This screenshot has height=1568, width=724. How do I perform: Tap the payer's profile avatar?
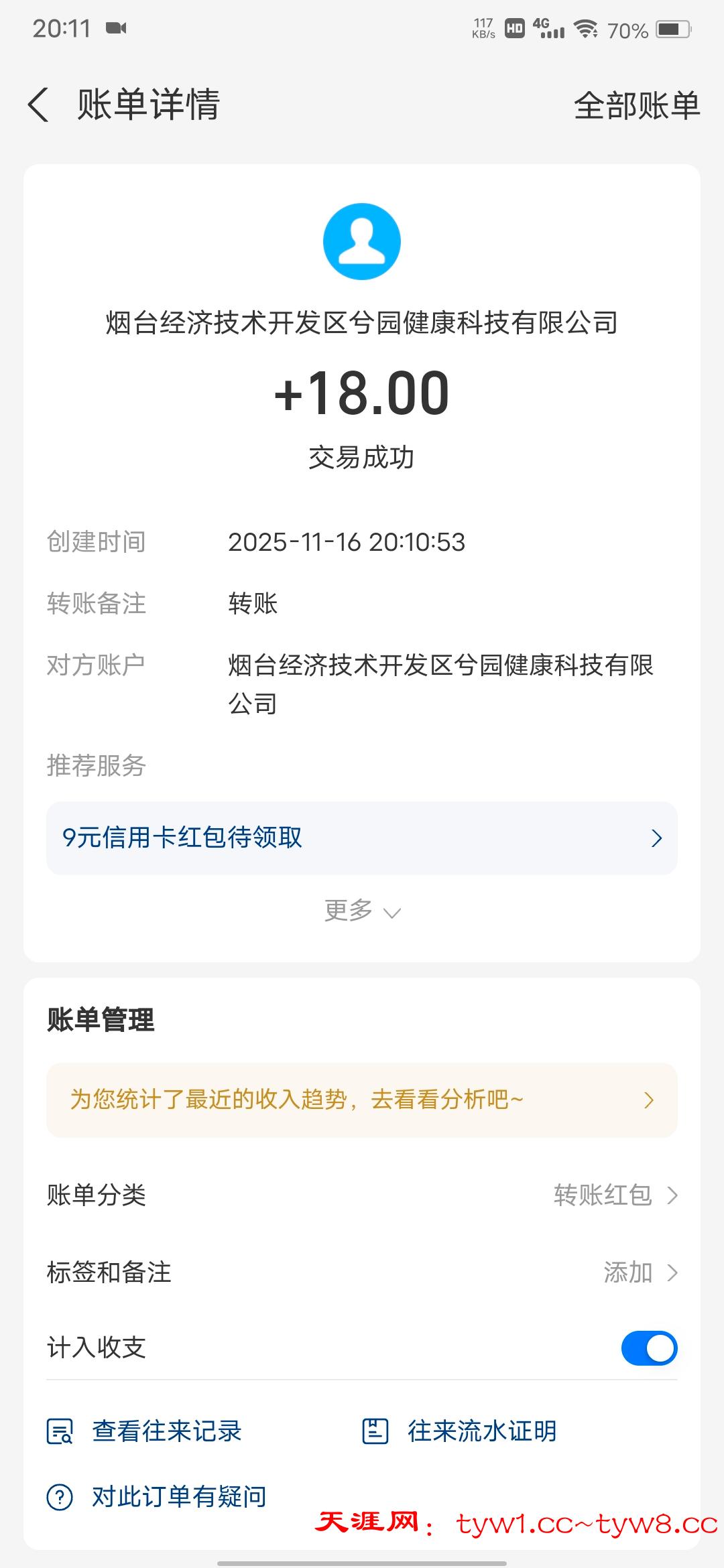pos(362,241)
